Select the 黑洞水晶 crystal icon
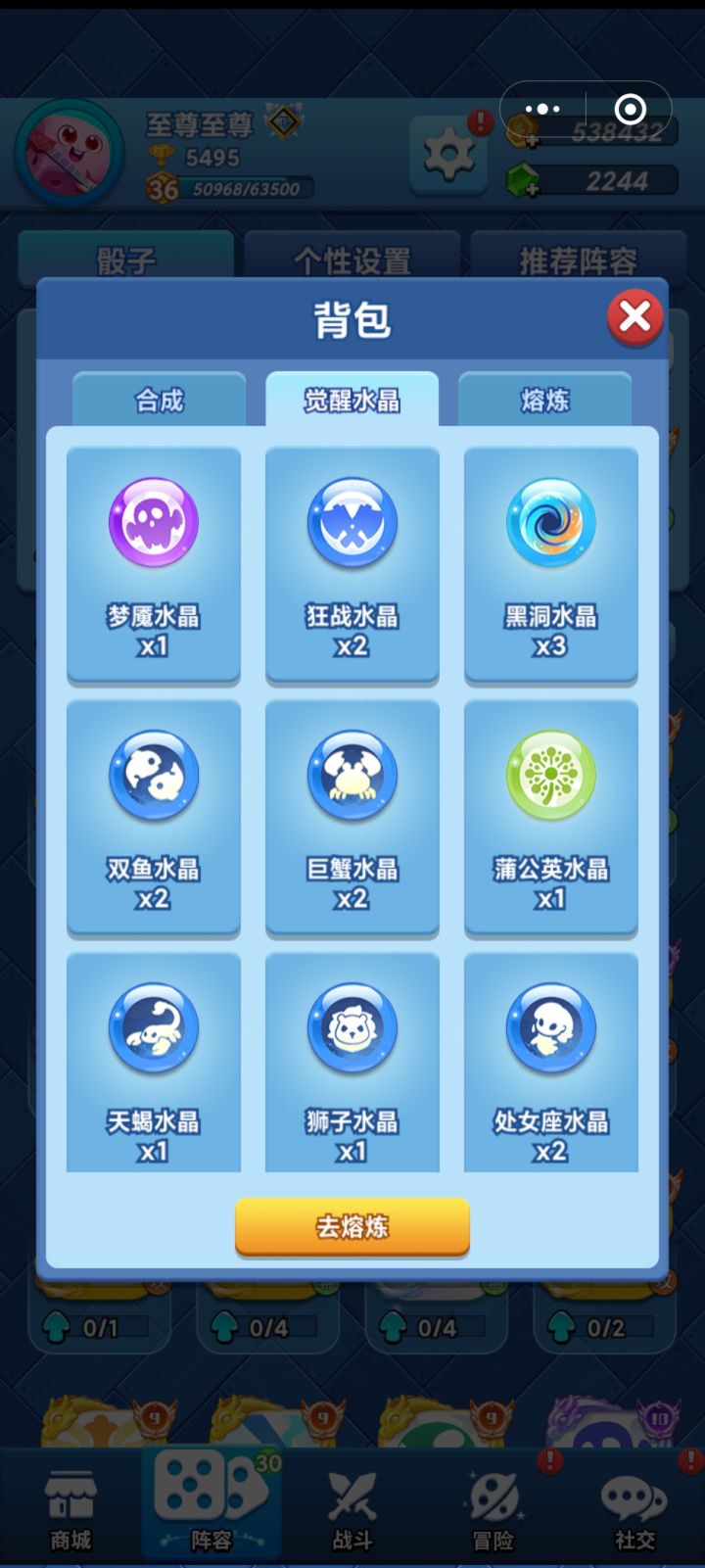 pyautogui.click(x=551, y=522)
